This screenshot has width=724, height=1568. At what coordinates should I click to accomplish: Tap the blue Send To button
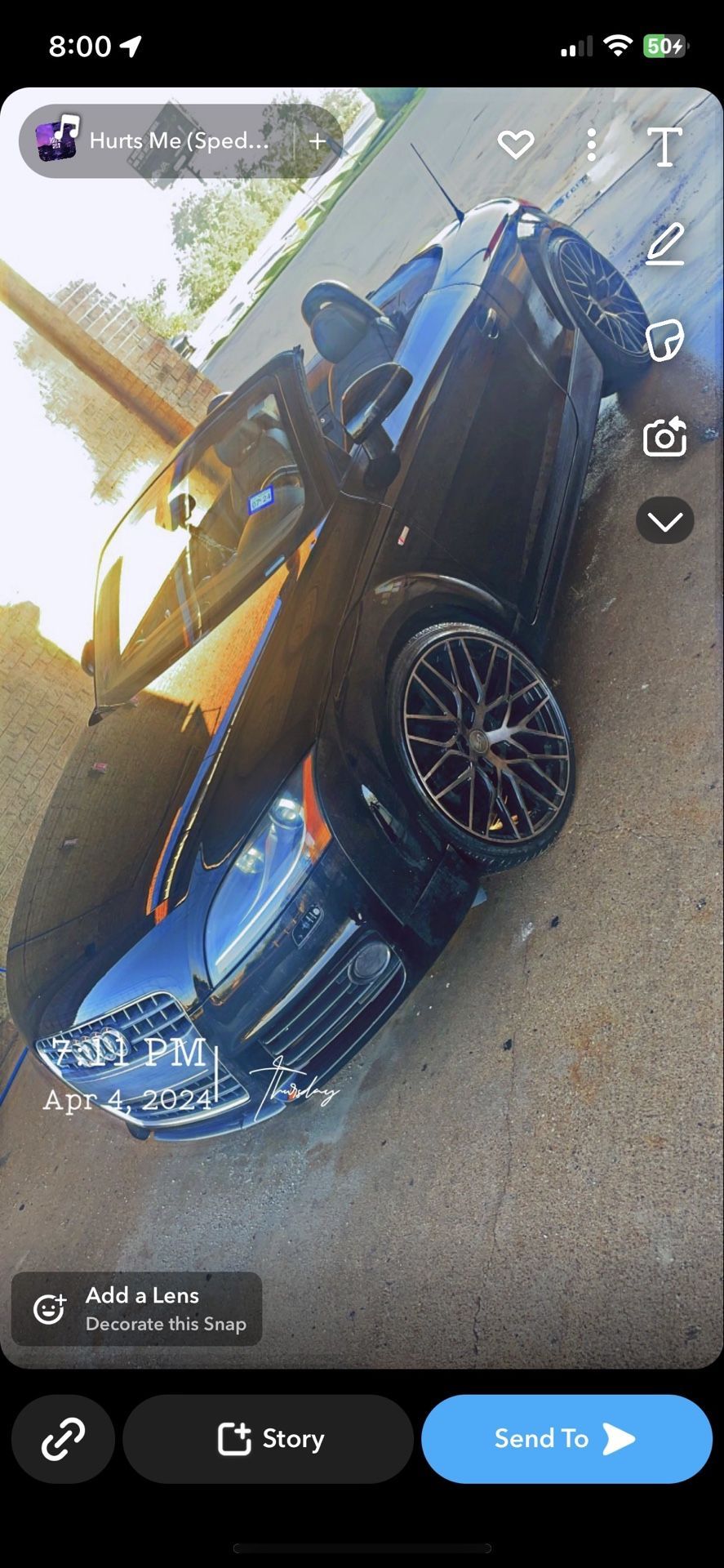click(566, 1439)
